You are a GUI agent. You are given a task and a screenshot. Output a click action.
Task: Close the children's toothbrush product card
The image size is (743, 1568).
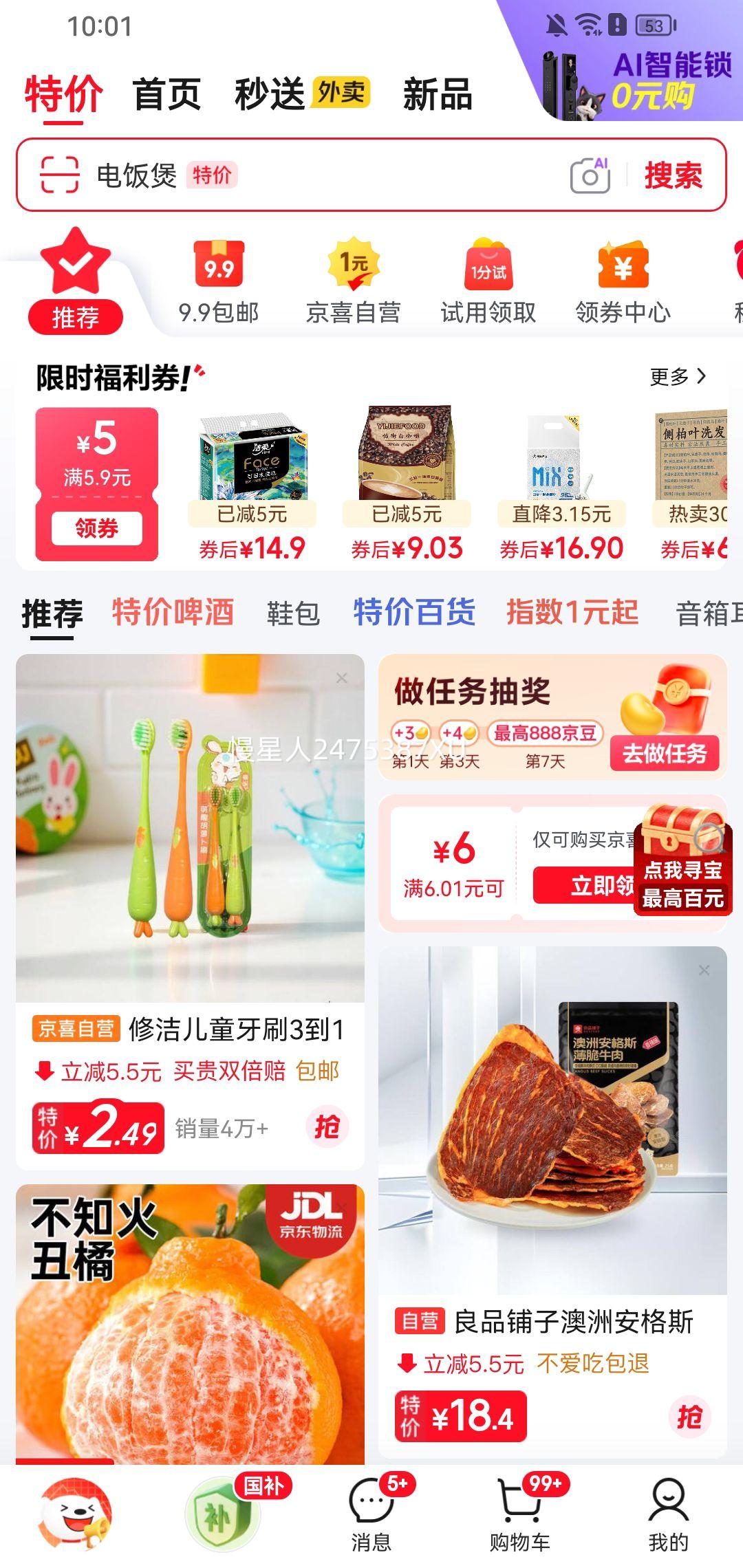pyautogui.click(x=342, y=677)
